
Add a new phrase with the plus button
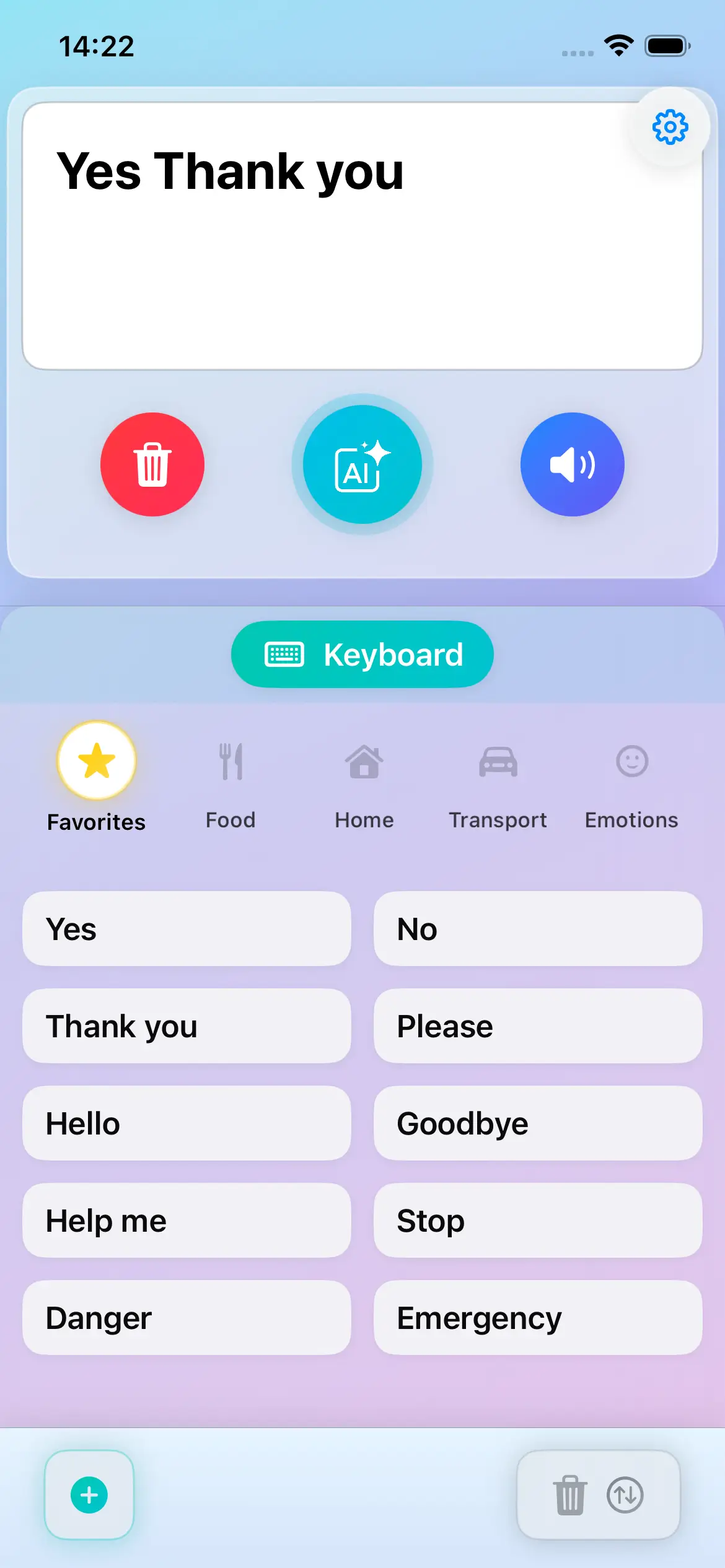point(89,1495)
